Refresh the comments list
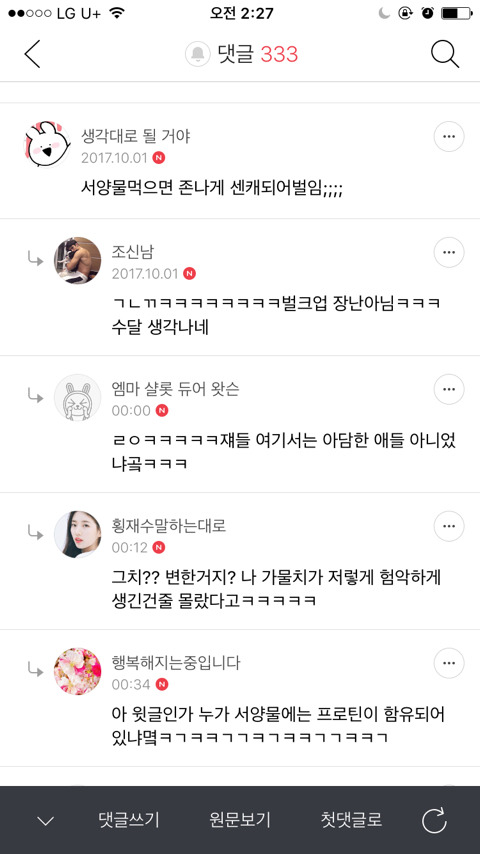 tap(434, 820)
